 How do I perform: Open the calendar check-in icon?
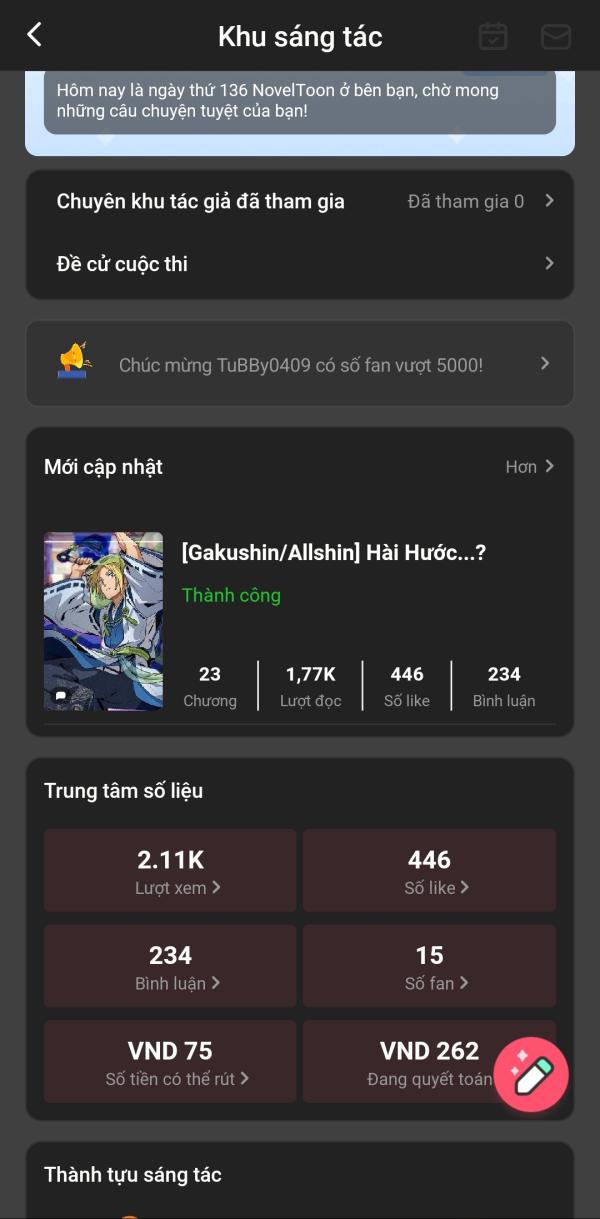coord(493,37)
